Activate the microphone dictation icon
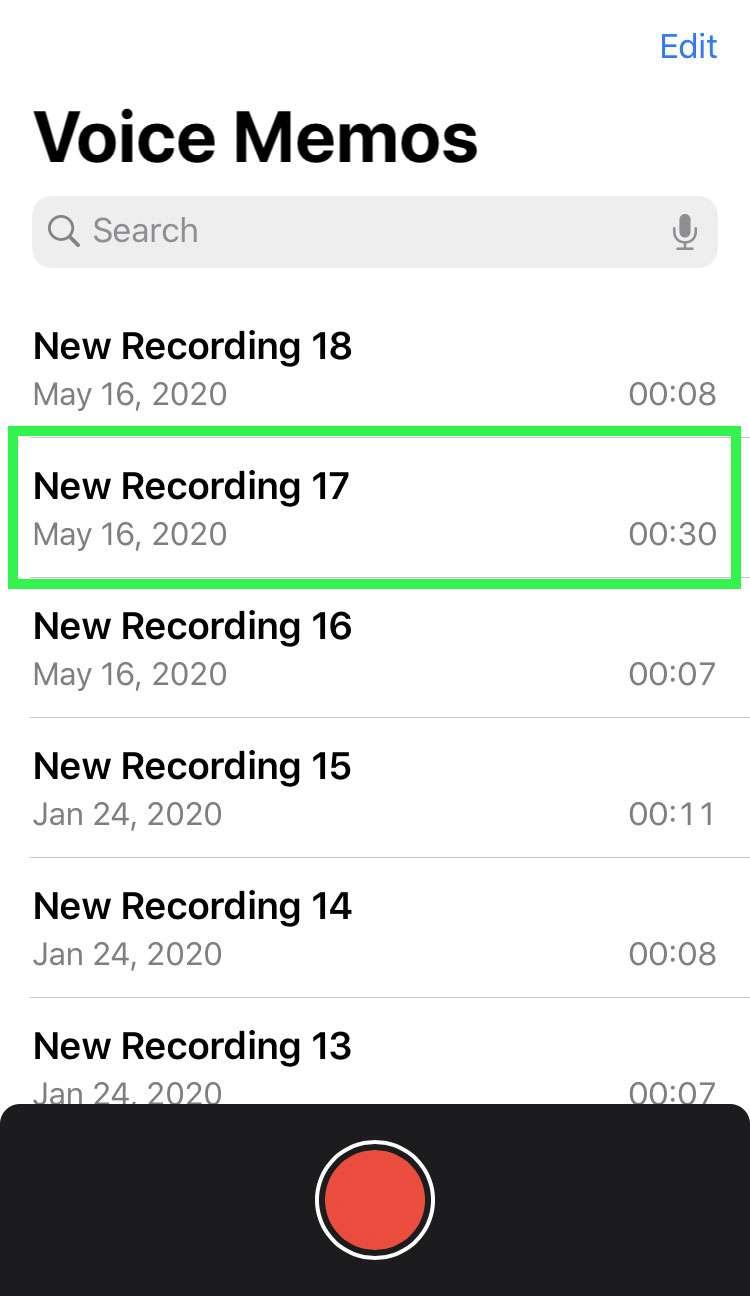Viewport: 750px width, 1296px height. (684, 231)
